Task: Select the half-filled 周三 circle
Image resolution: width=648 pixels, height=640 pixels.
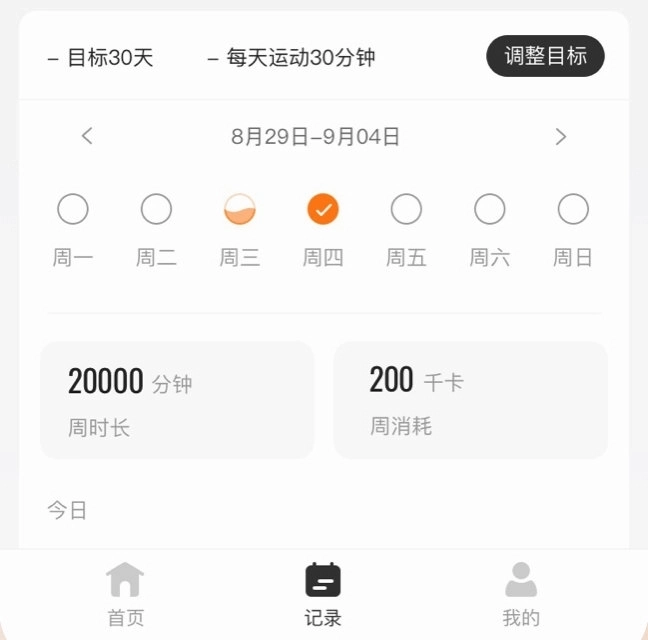Action: click(240, 210)
